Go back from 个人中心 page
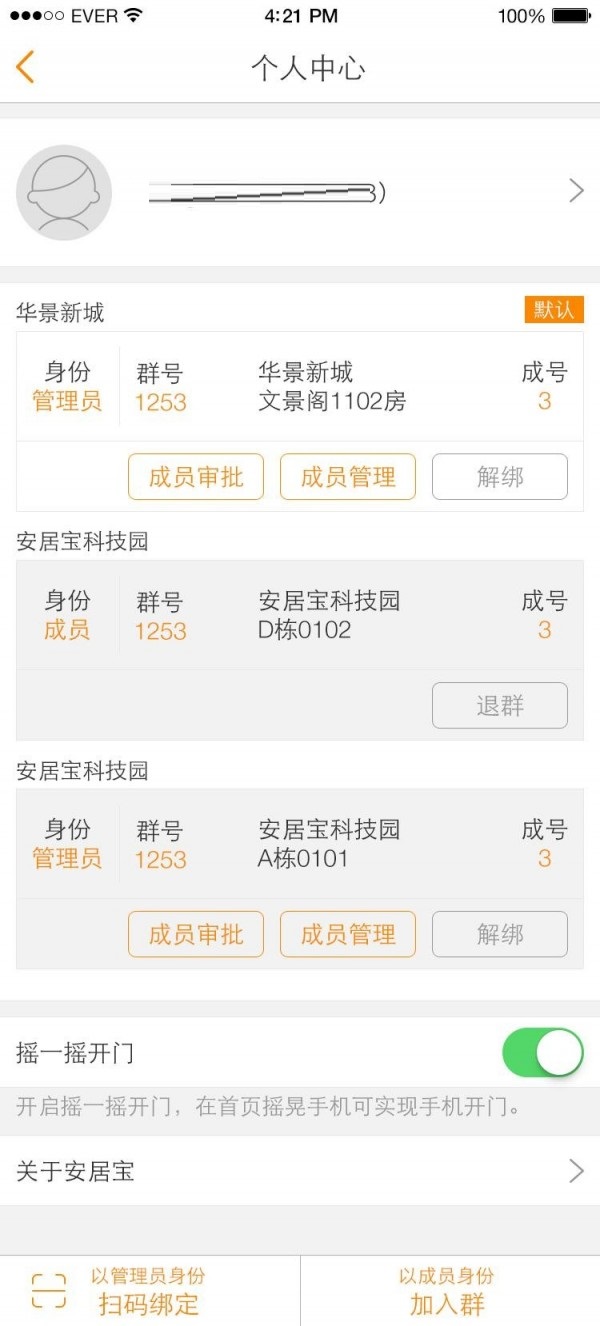 [26, 67]
